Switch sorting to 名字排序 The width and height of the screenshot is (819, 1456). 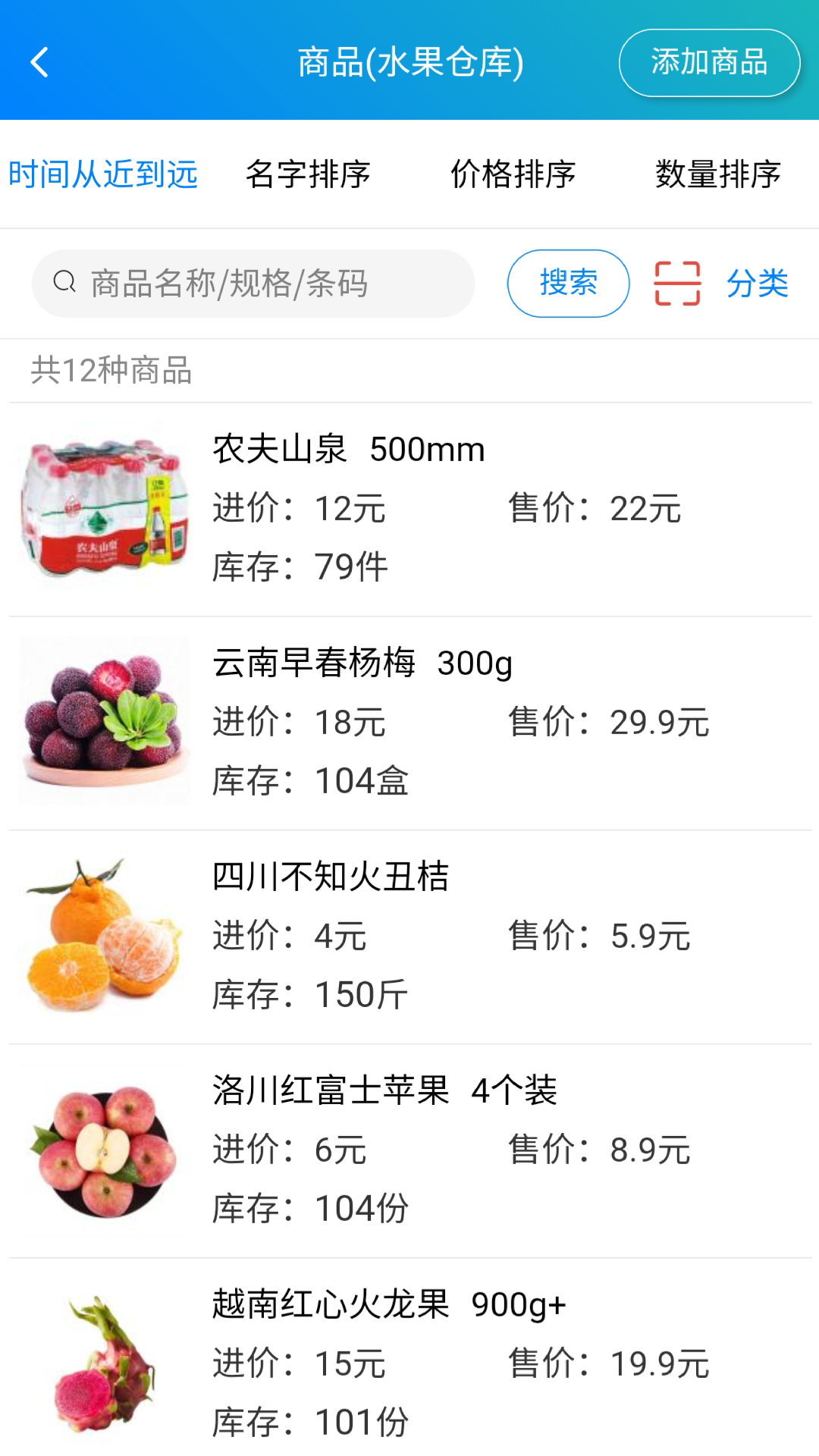[307, 174]
